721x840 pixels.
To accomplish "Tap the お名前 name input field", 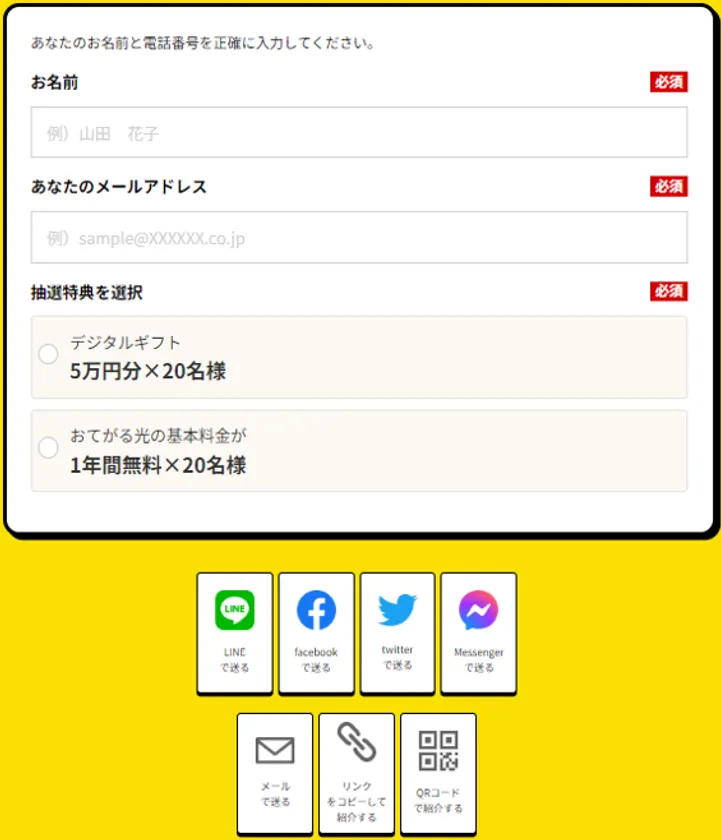I will point(359,133).
